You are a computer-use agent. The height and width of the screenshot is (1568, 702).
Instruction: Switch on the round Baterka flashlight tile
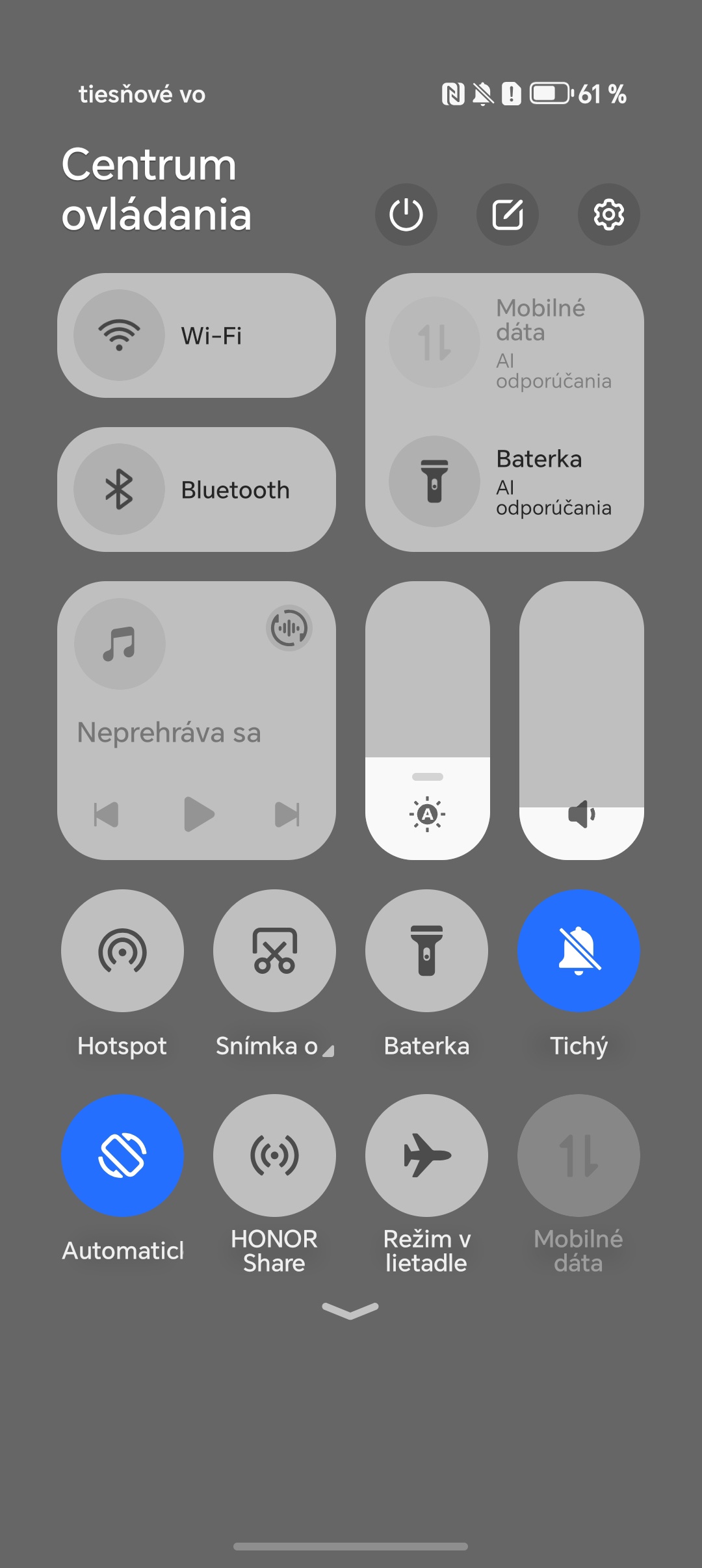tap(426, 951)
